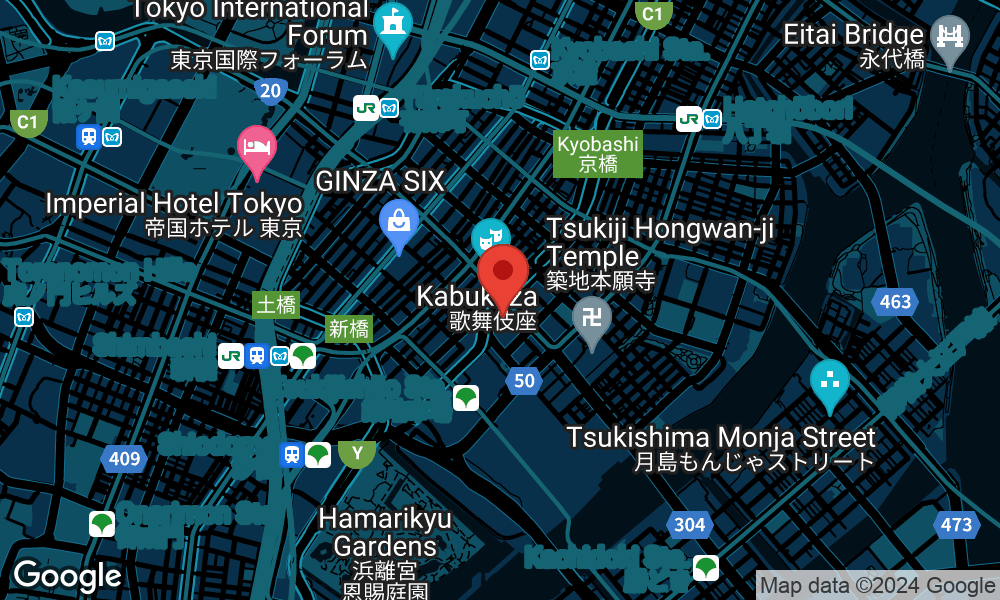Select the red location marker at Kabuki-za

tap(503, 278)
